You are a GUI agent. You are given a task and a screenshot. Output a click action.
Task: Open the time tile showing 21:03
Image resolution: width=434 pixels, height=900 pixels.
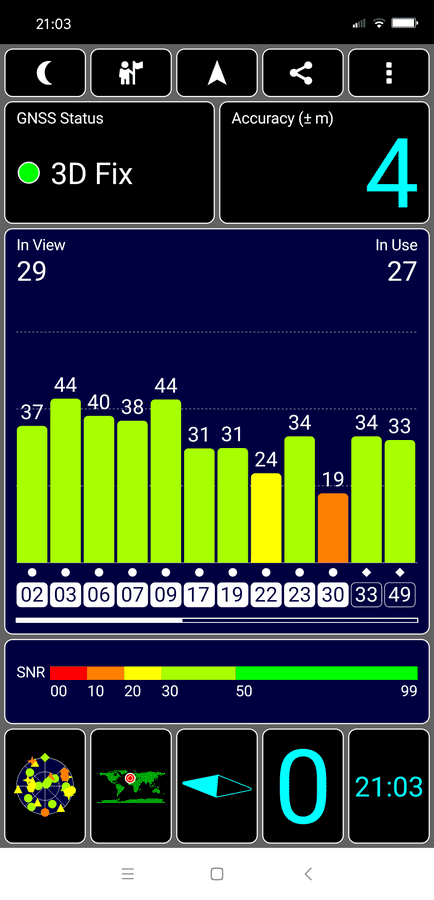click(x=389, y=786)
